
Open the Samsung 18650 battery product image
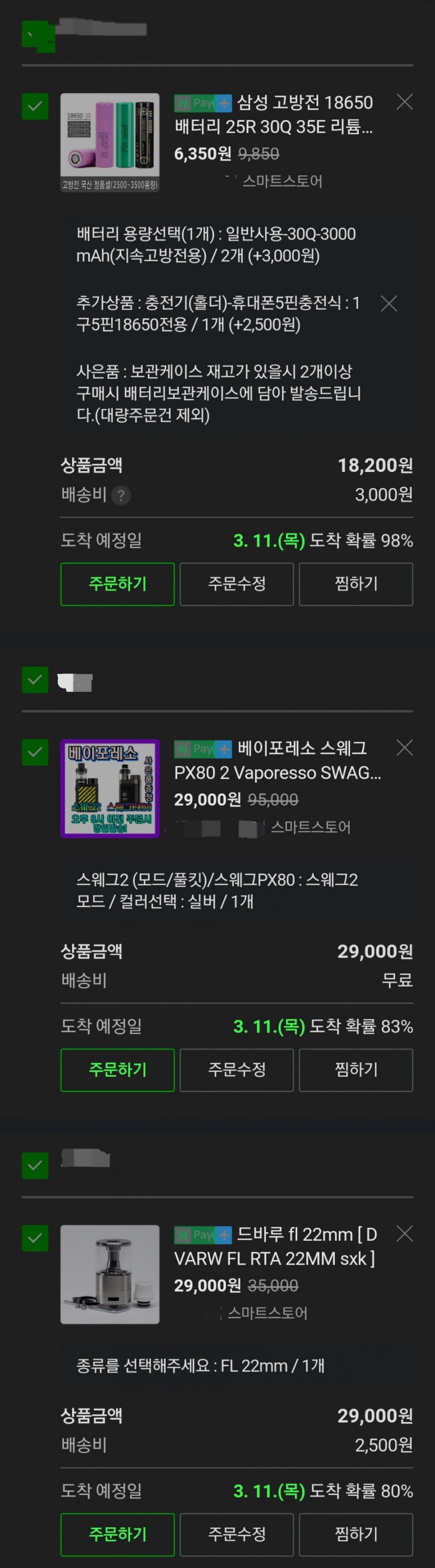(x=110, y=142)
